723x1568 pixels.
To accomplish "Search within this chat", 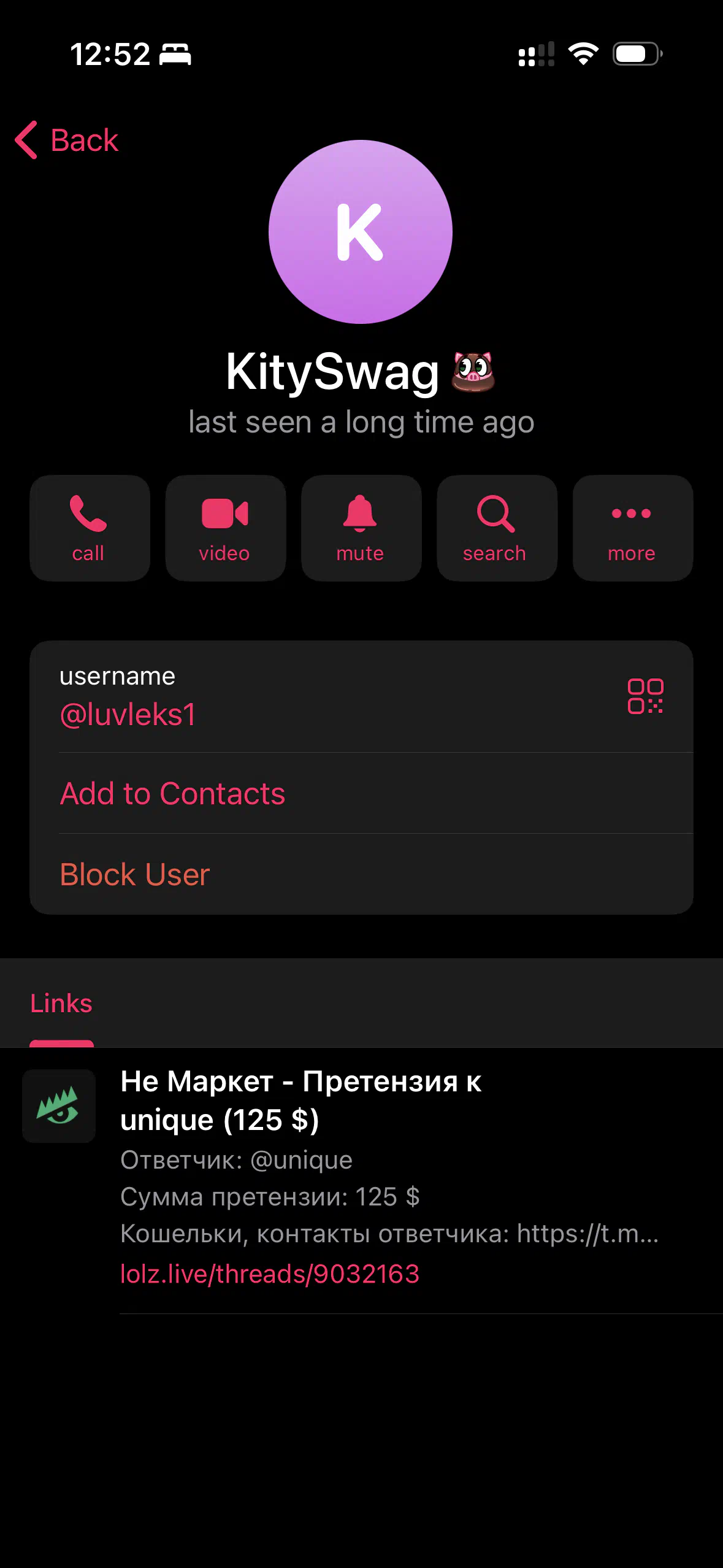I will tap(497, 528).
